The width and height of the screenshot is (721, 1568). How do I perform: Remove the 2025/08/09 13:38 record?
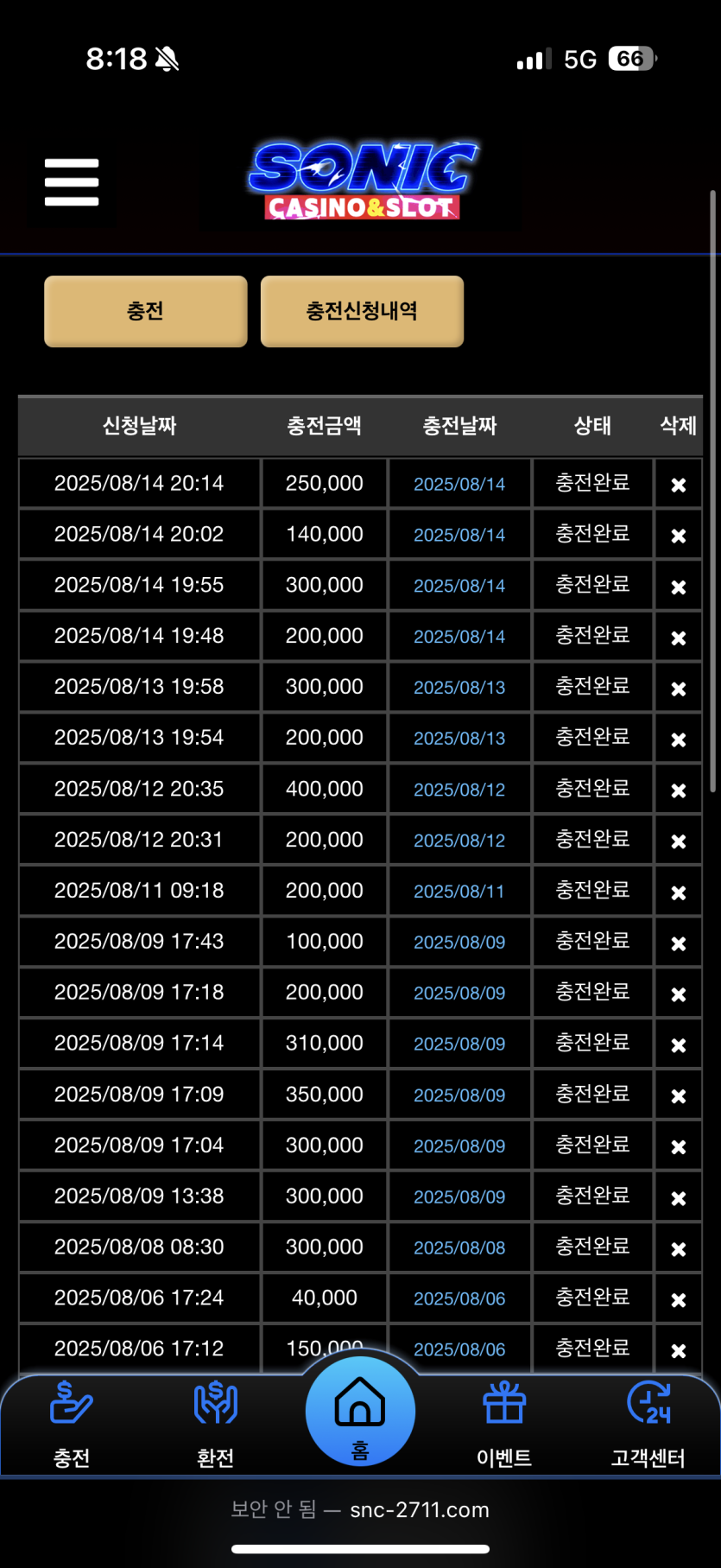pyautogui.click(x=679, y=1198)
